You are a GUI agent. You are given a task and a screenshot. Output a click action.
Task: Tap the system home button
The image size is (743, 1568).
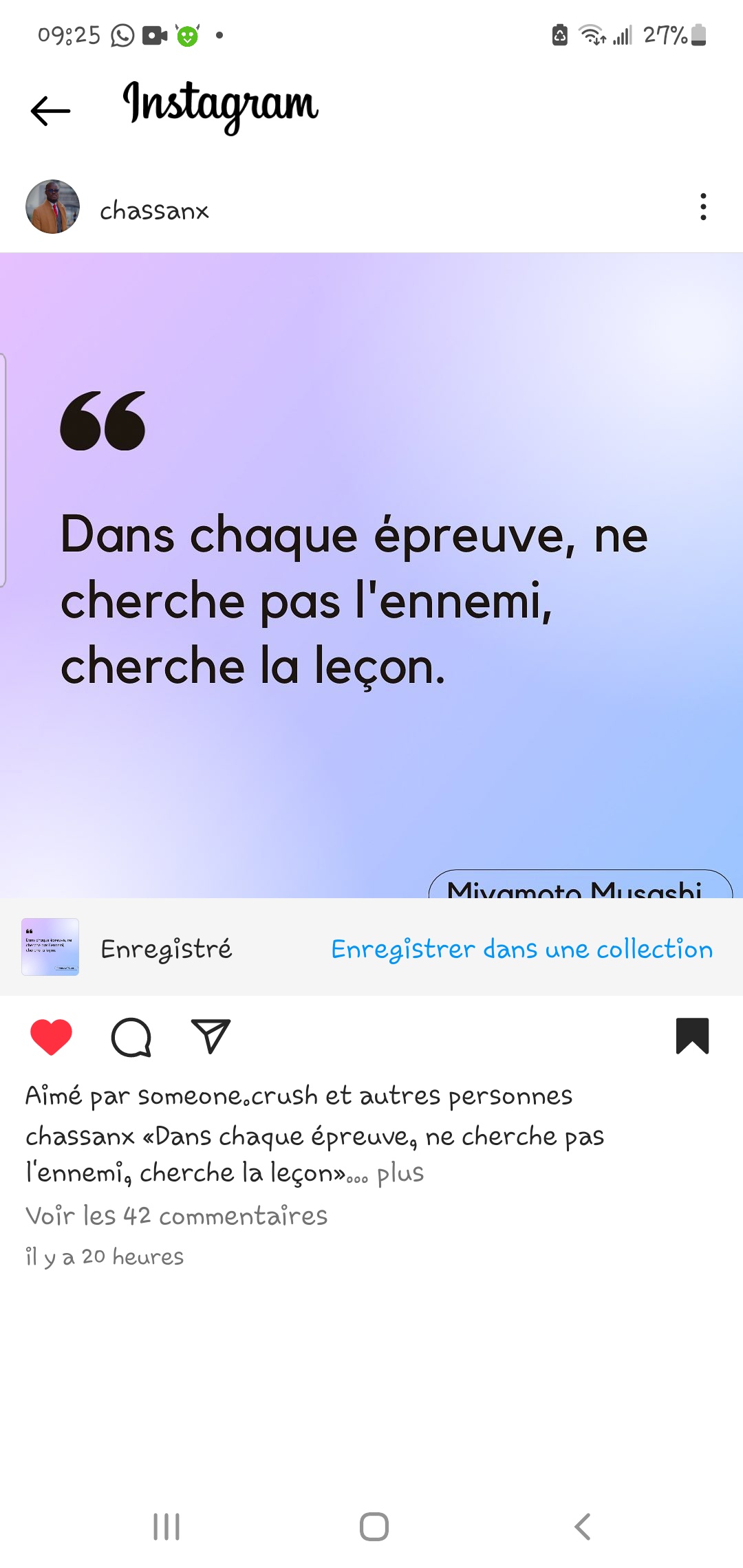374,1527
